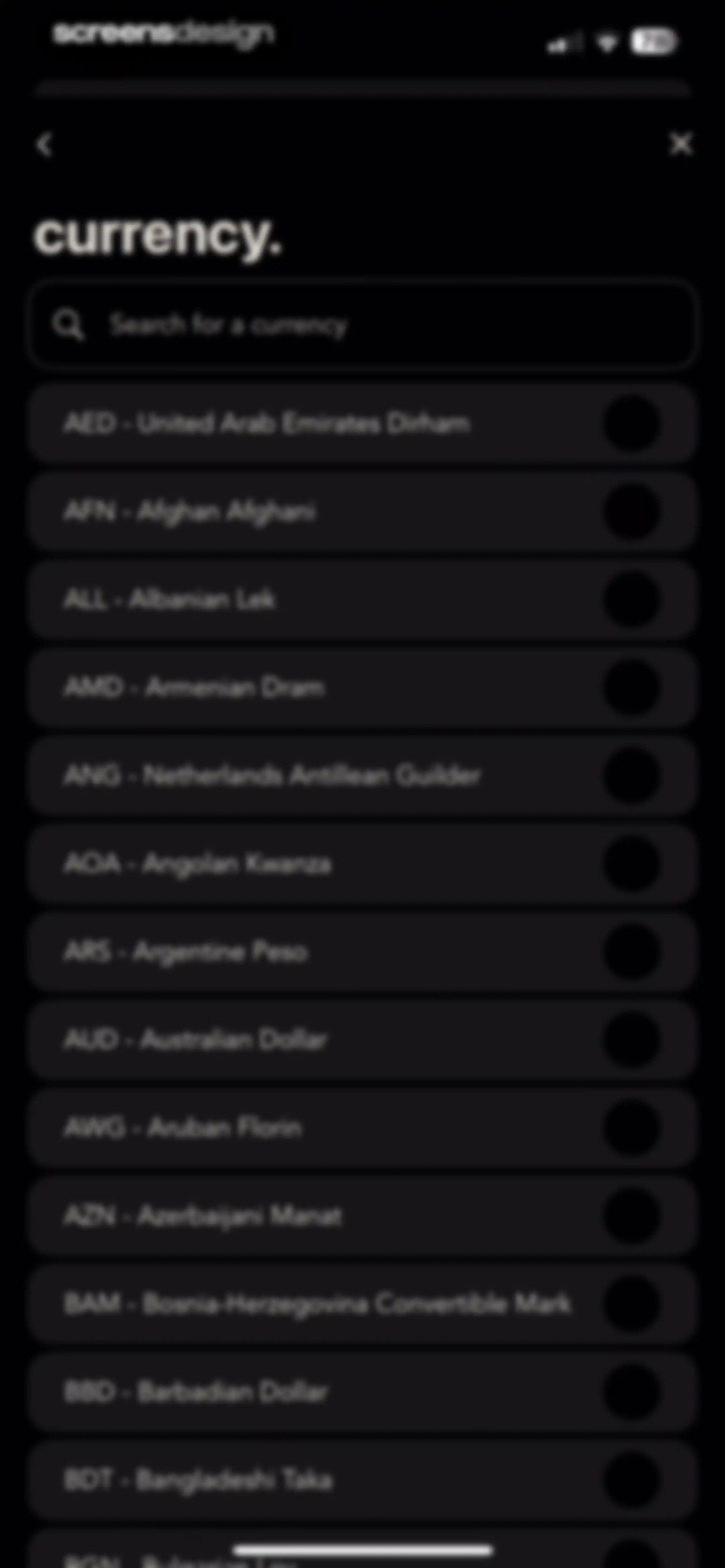Select AUD - Australian Dollar
This screenshot has width=725, height=1568.
click(362, 1040)
